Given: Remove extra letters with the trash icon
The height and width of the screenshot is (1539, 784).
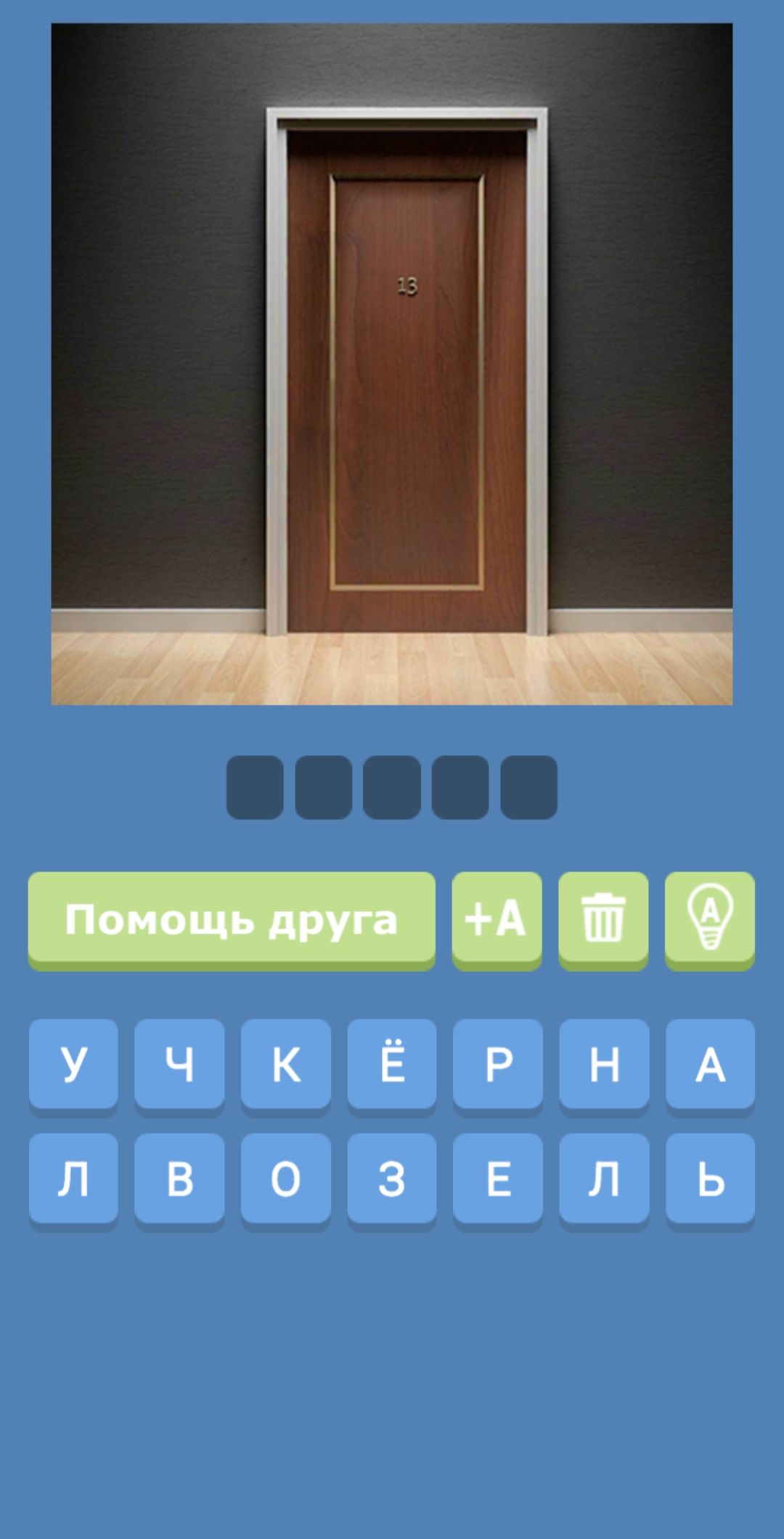Looking at the screenshot, I should point(603,919).
